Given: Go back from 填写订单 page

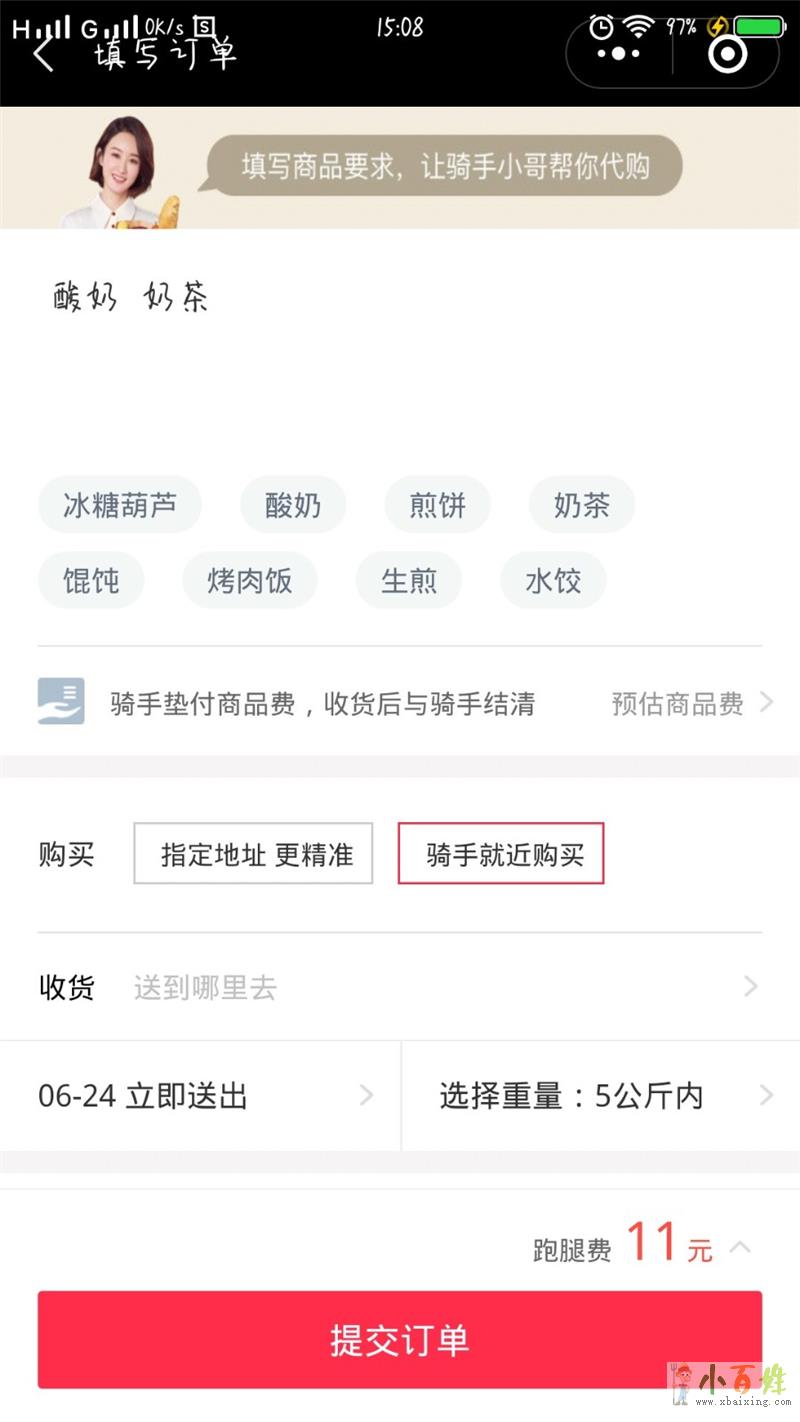Looking at the screenshot, I should 42,54.
